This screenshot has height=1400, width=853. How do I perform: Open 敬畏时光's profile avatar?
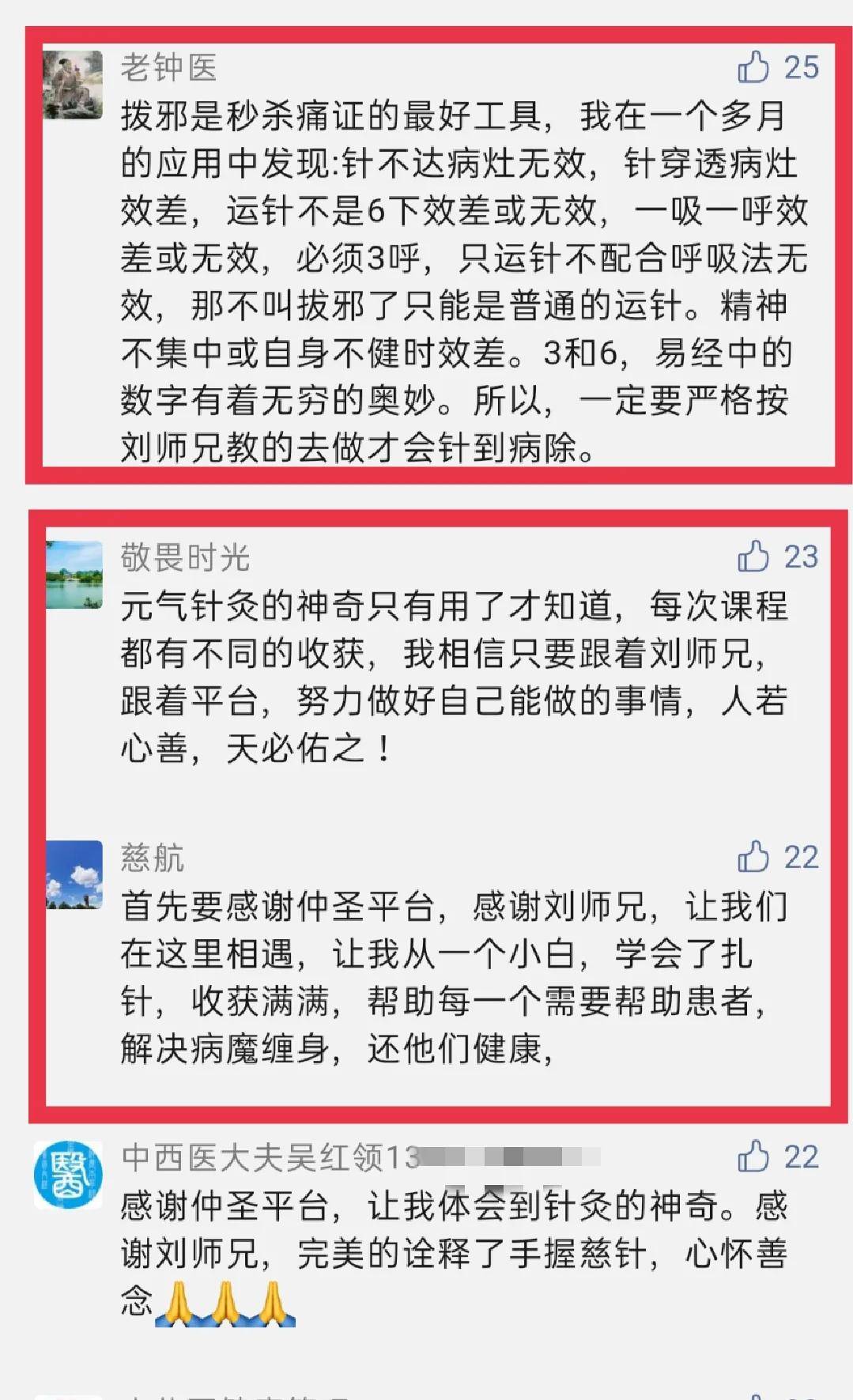(x=74, y=575)
